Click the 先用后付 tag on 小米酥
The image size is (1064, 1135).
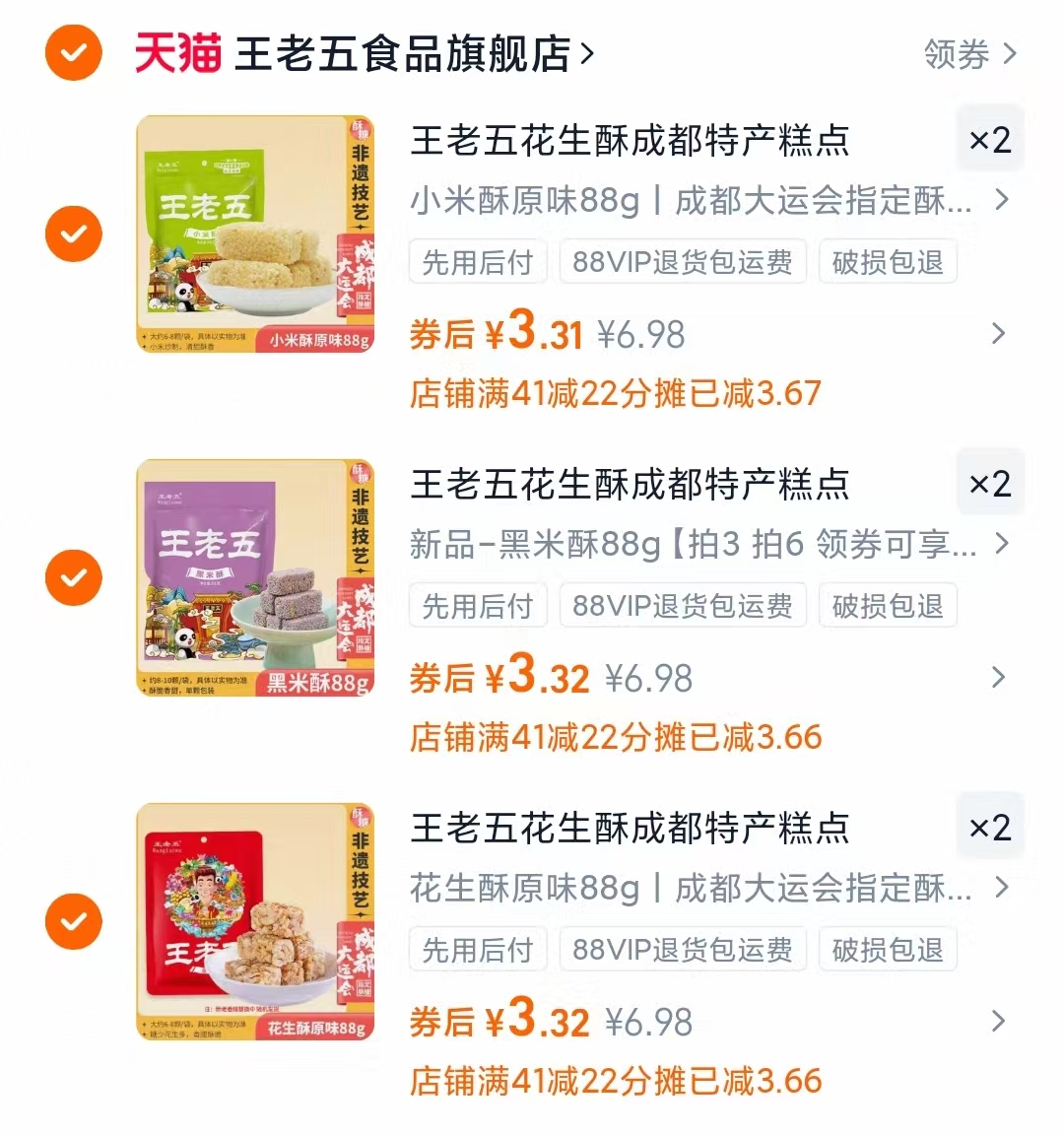coord(478,261)
